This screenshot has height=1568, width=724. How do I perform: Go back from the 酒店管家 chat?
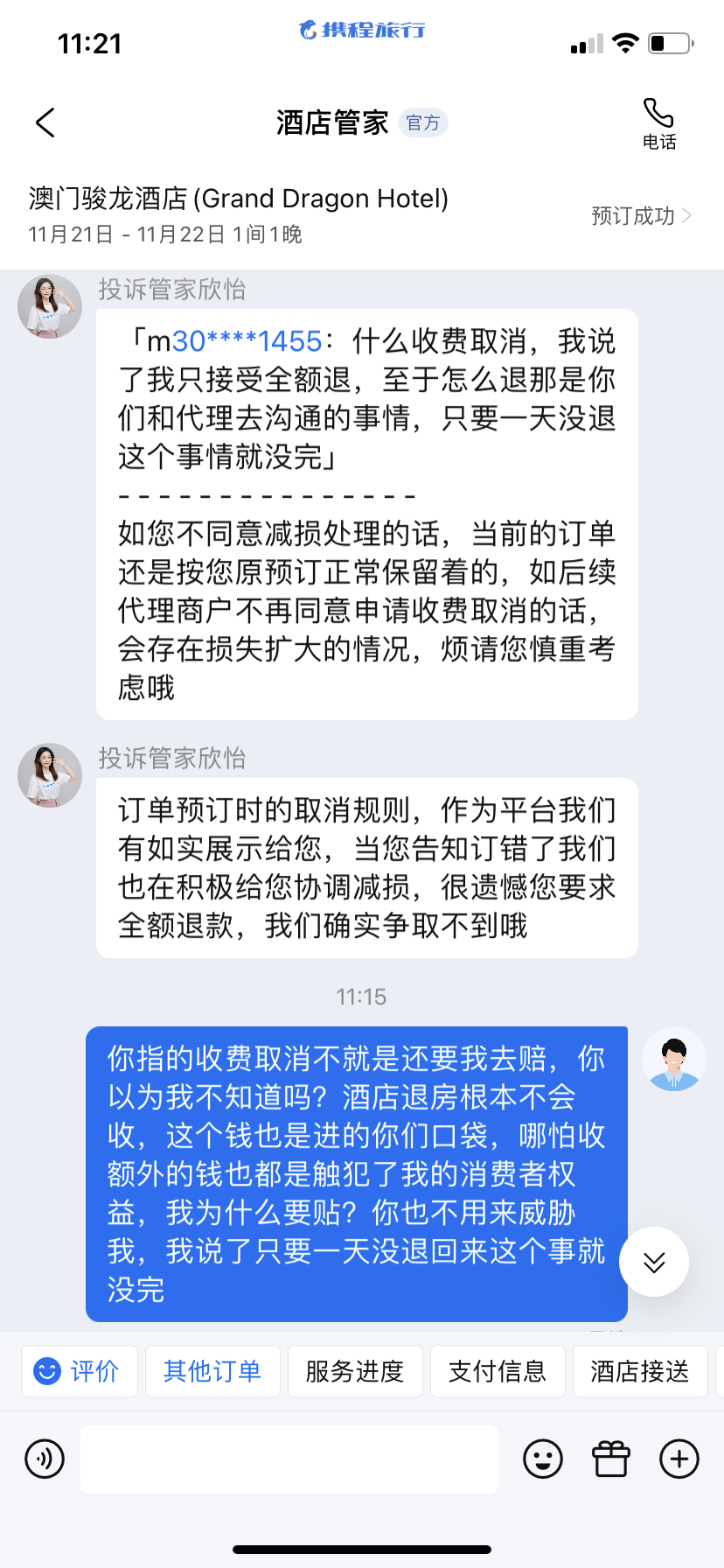(45, 123)
